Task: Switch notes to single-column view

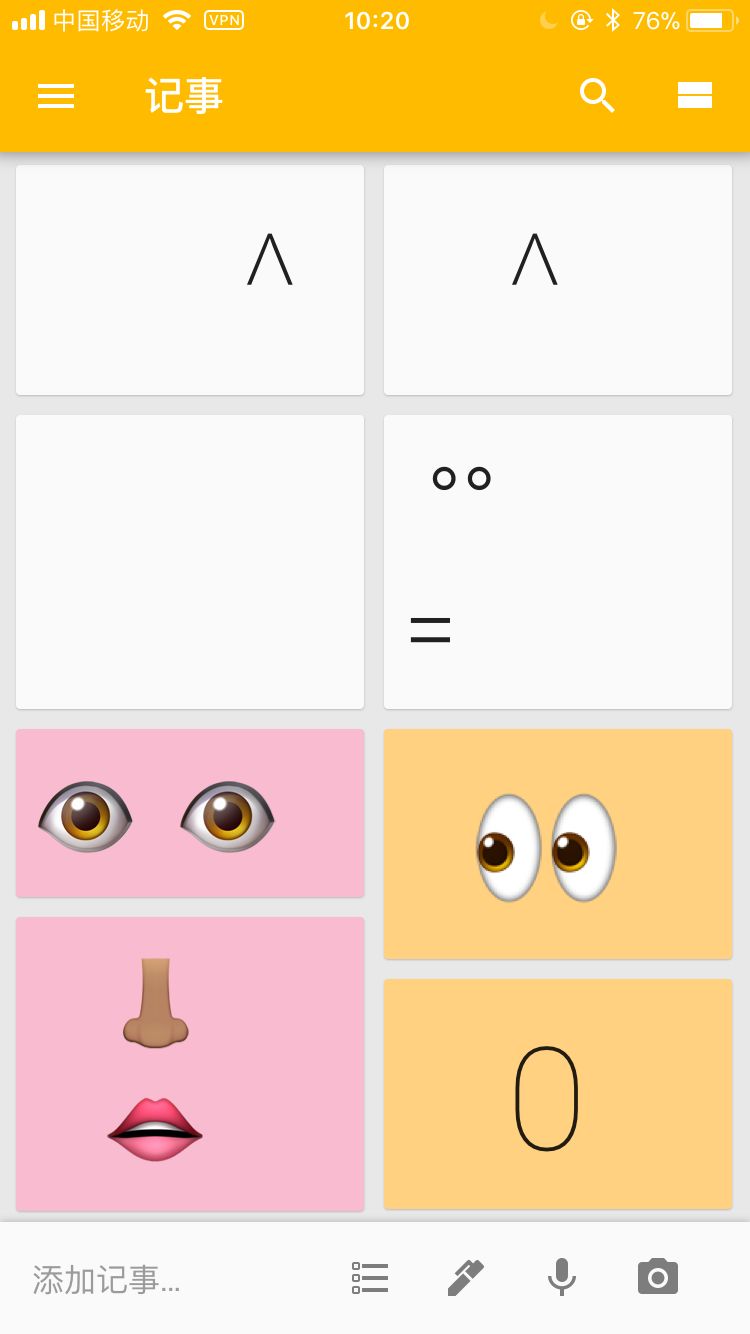Action: click(694, 96)
